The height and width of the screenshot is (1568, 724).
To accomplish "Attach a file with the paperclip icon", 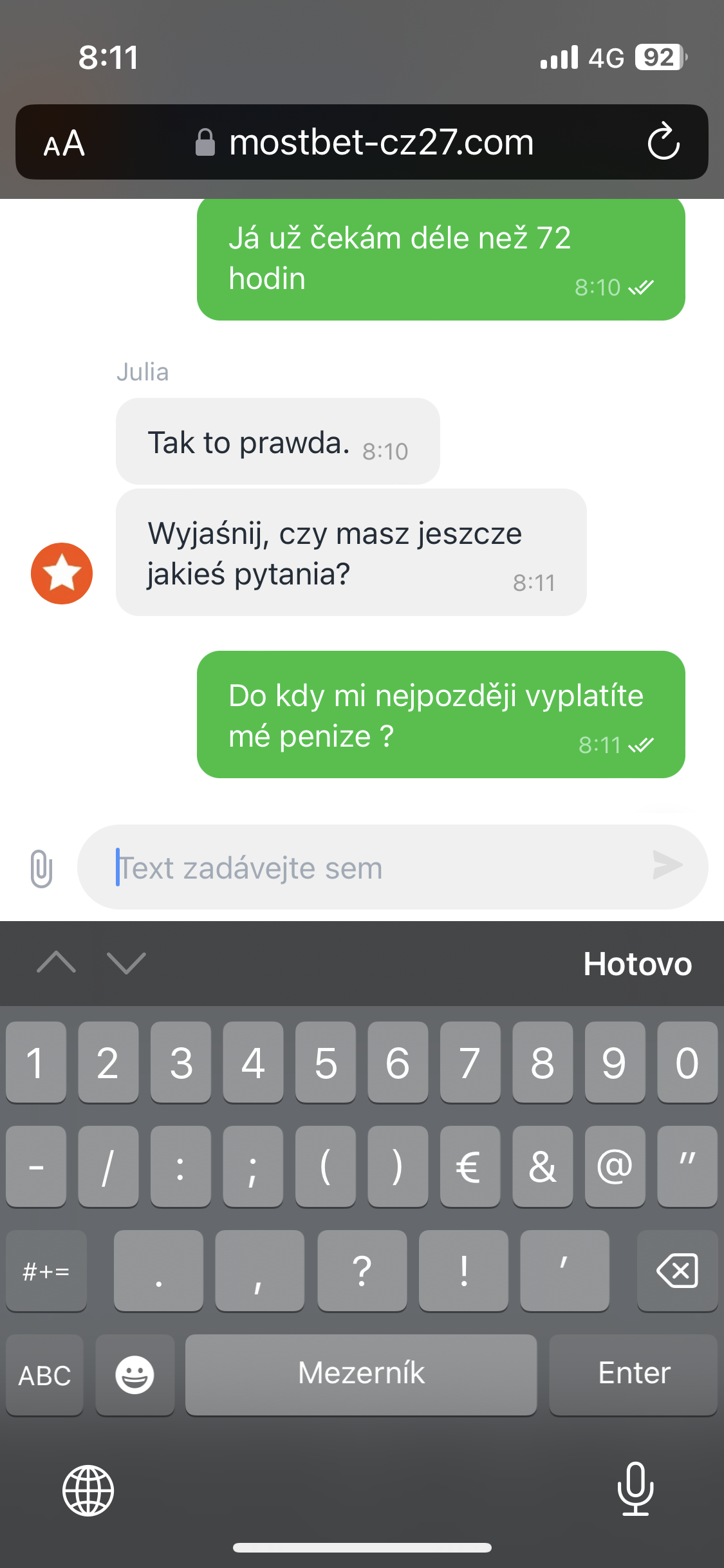I will [x=41, y=868].
